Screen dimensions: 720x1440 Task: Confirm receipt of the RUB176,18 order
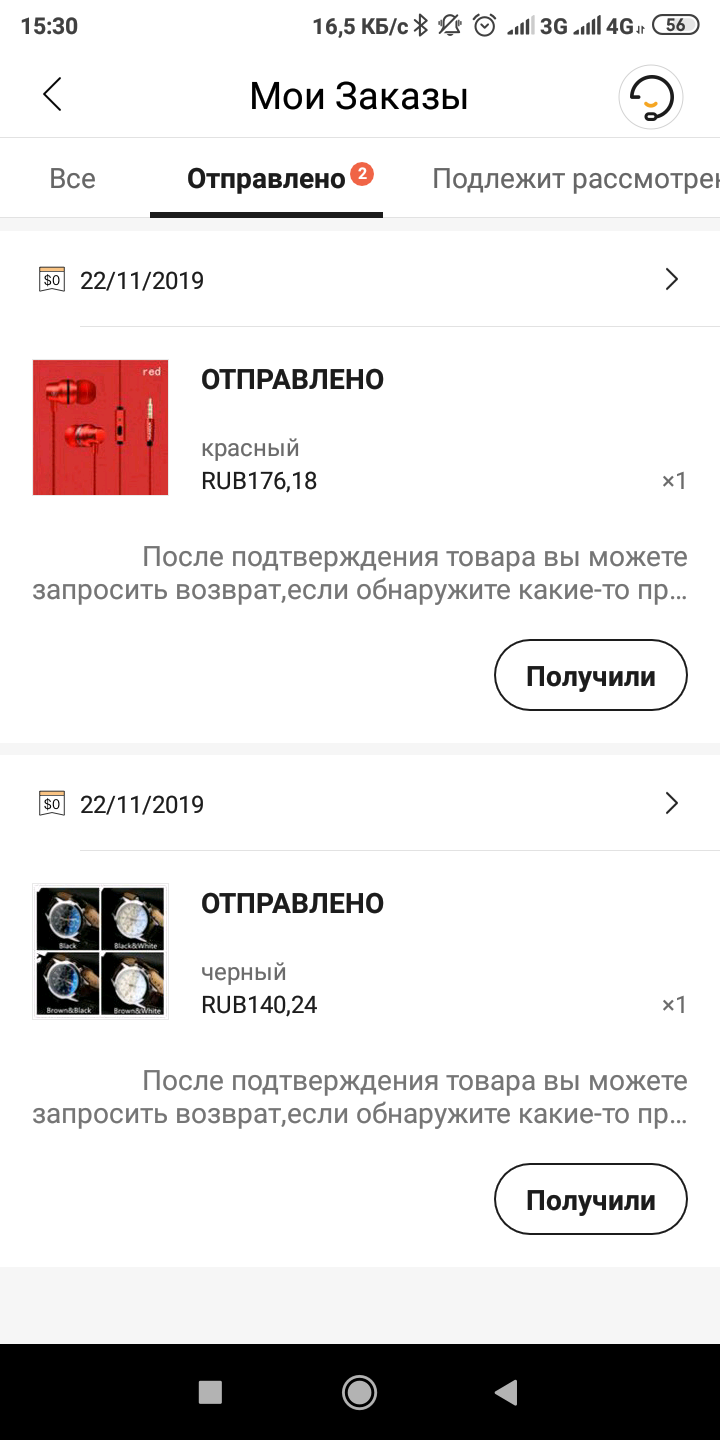590,676
